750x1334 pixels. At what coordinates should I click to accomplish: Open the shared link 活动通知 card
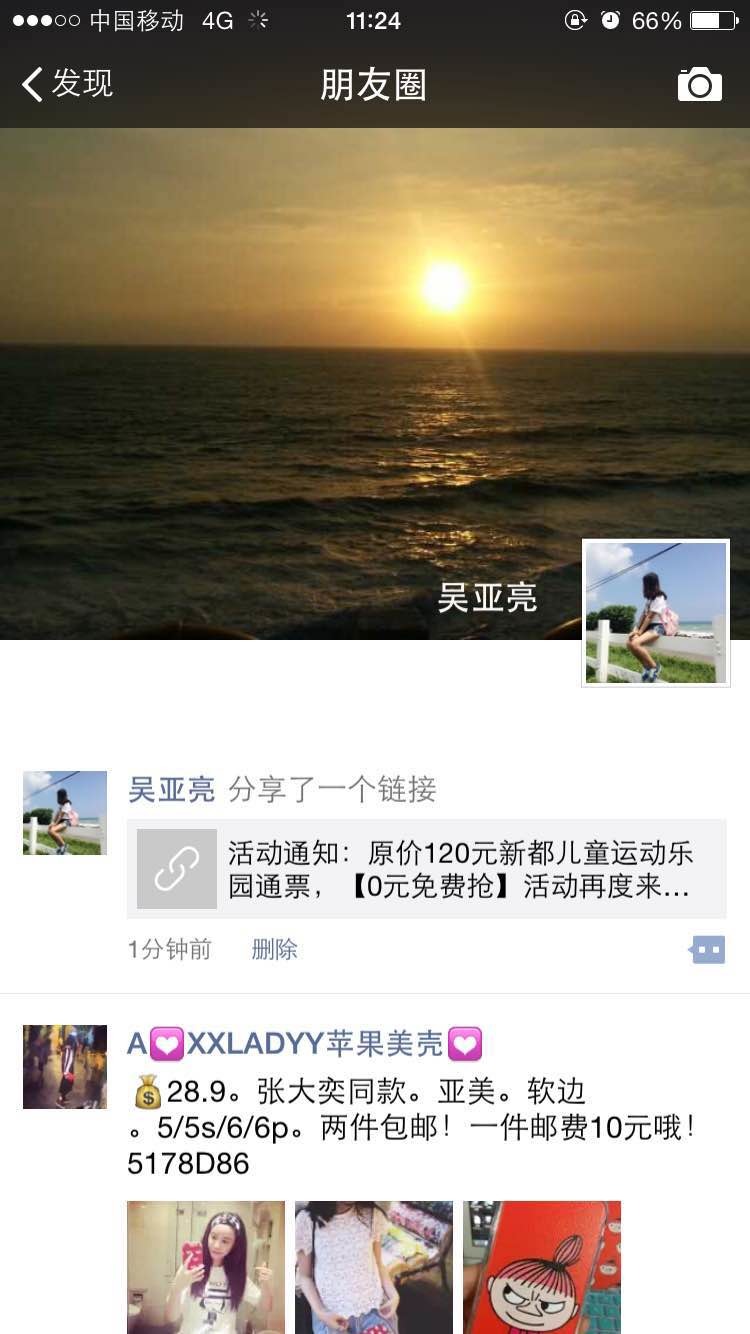[426, 869]
